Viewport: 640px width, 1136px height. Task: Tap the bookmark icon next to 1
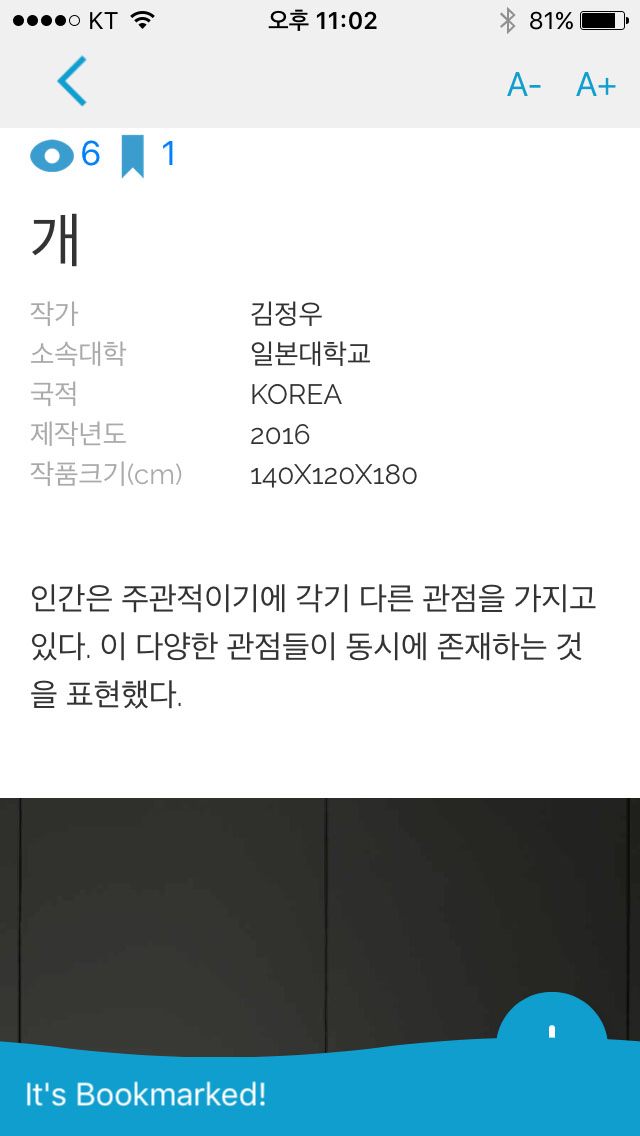(x=133, y=156)
